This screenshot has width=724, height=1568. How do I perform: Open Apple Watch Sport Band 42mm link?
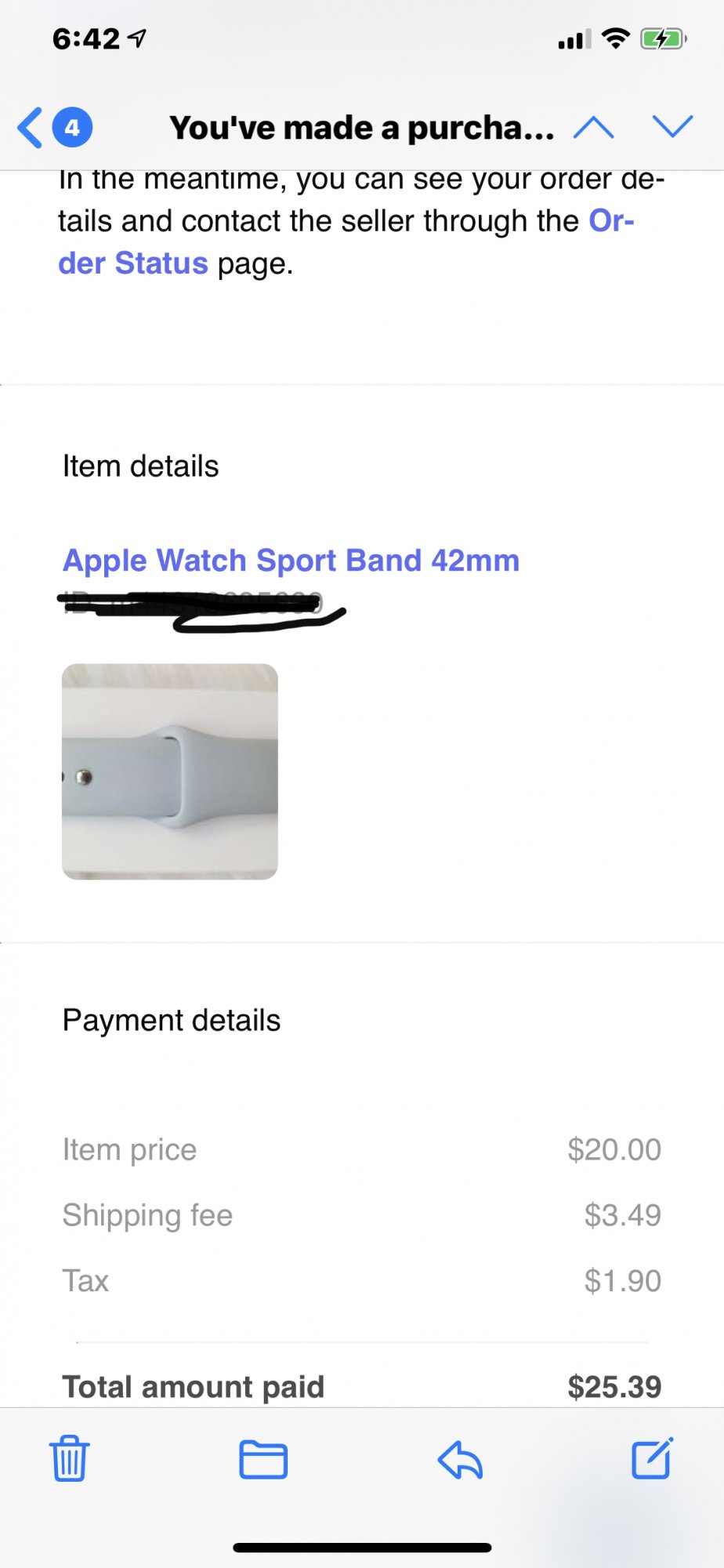(291, 561)
